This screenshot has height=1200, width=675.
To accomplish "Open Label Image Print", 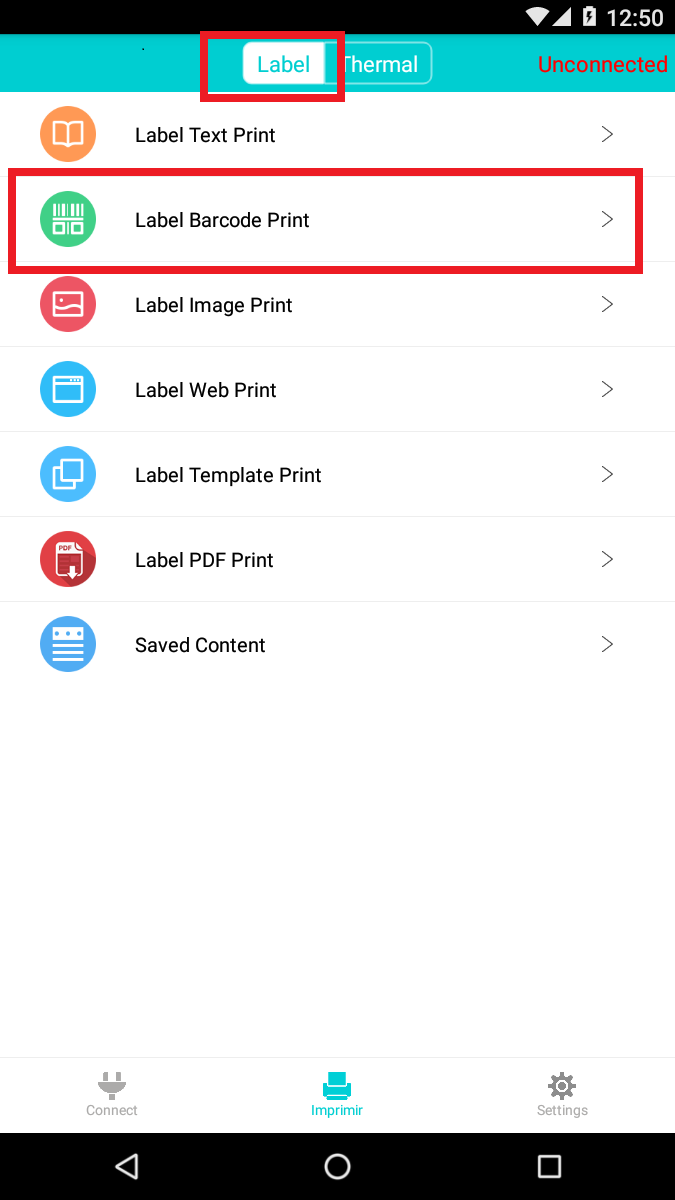I will tap(337, 305).
